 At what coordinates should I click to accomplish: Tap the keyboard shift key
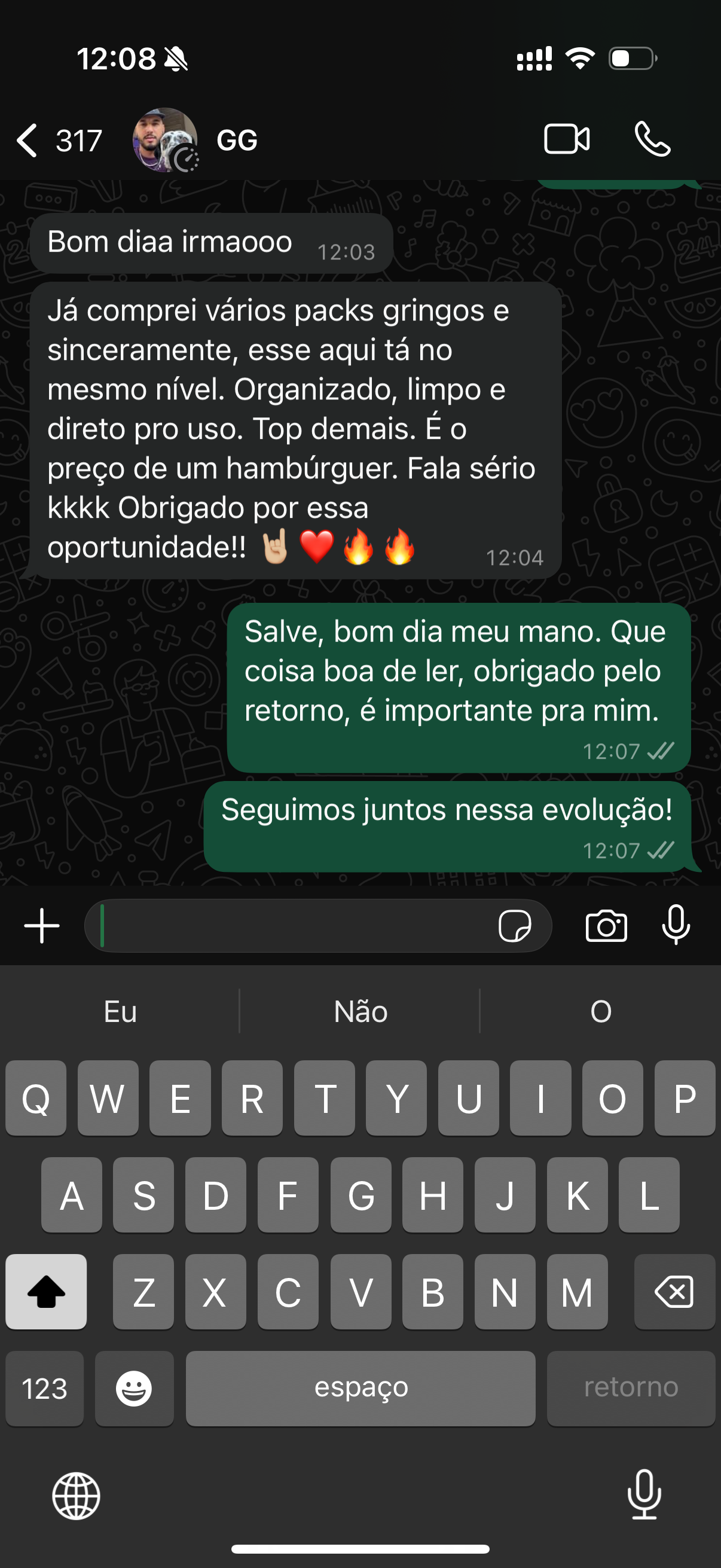(46, 1291)
